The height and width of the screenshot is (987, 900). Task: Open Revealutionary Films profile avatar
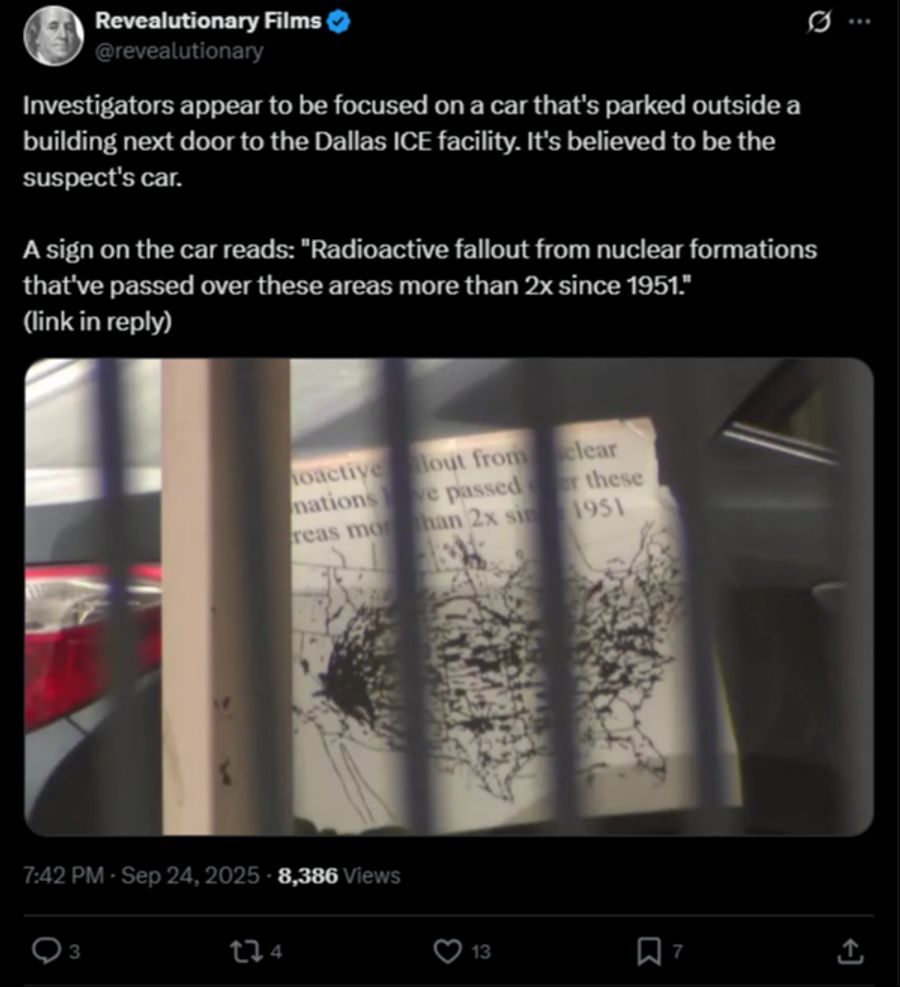(51, 36)
